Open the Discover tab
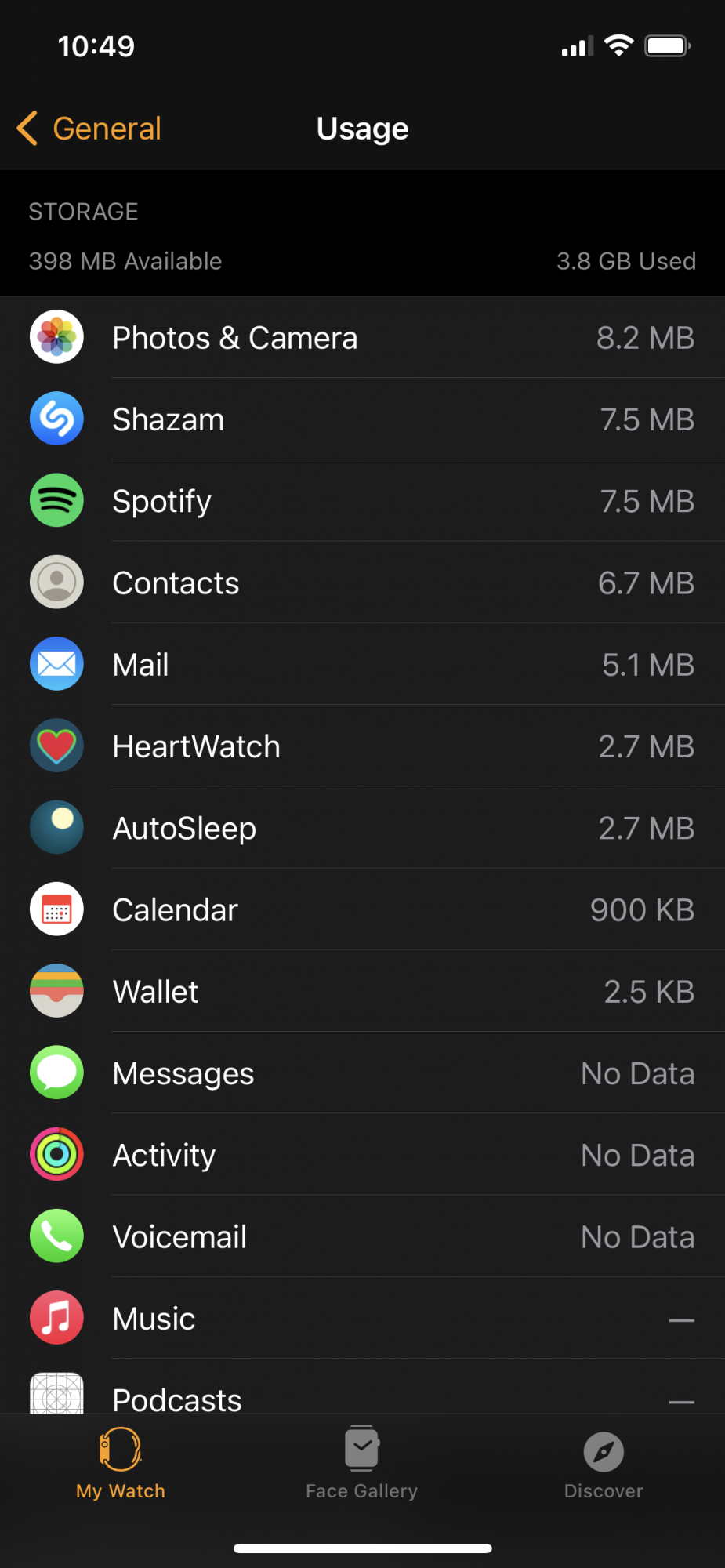Image resolution: width=725 pixels, height=1568 pixels. coord(604,1463)
